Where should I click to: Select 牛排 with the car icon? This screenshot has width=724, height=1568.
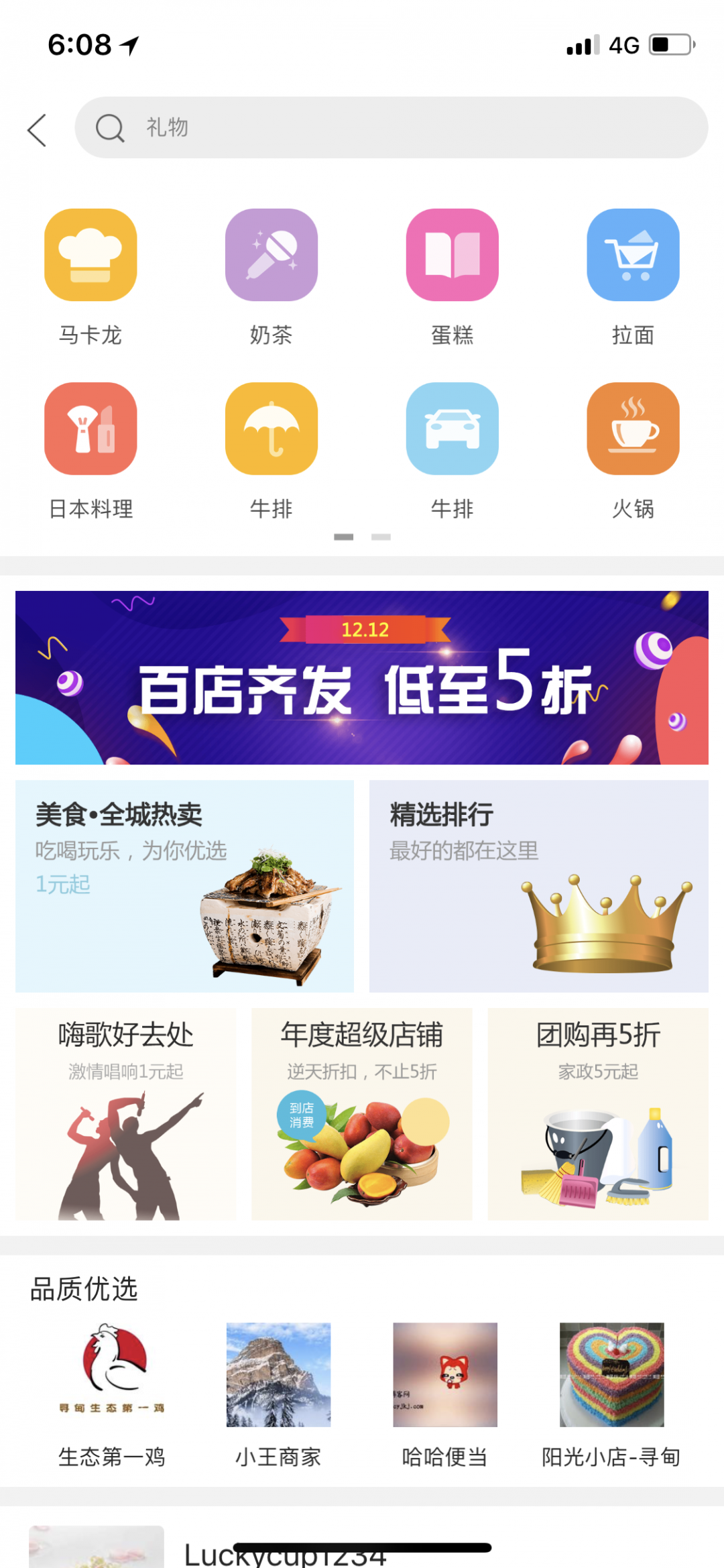coord(452,429)
